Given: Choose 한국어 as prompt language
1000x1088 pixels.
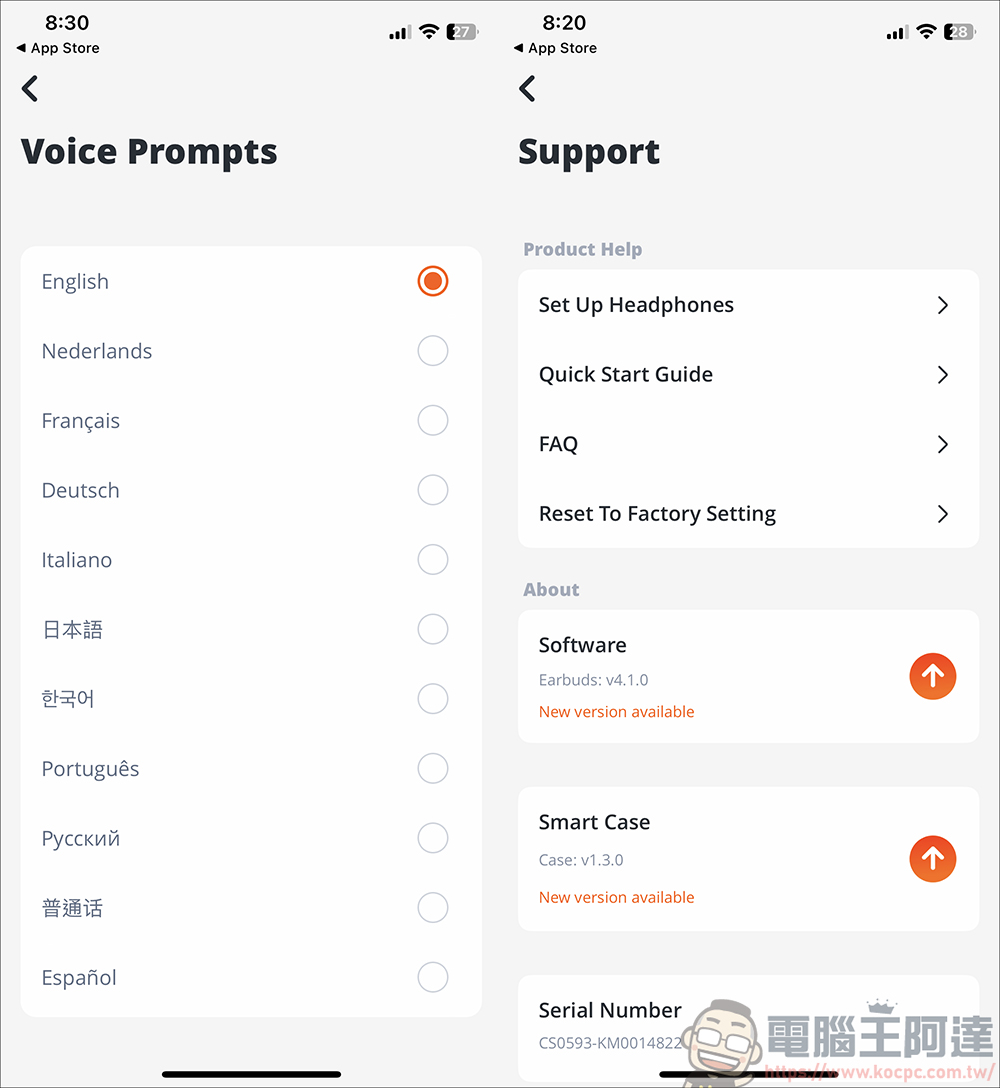Looking at the screenshot, I should (432, 699).
